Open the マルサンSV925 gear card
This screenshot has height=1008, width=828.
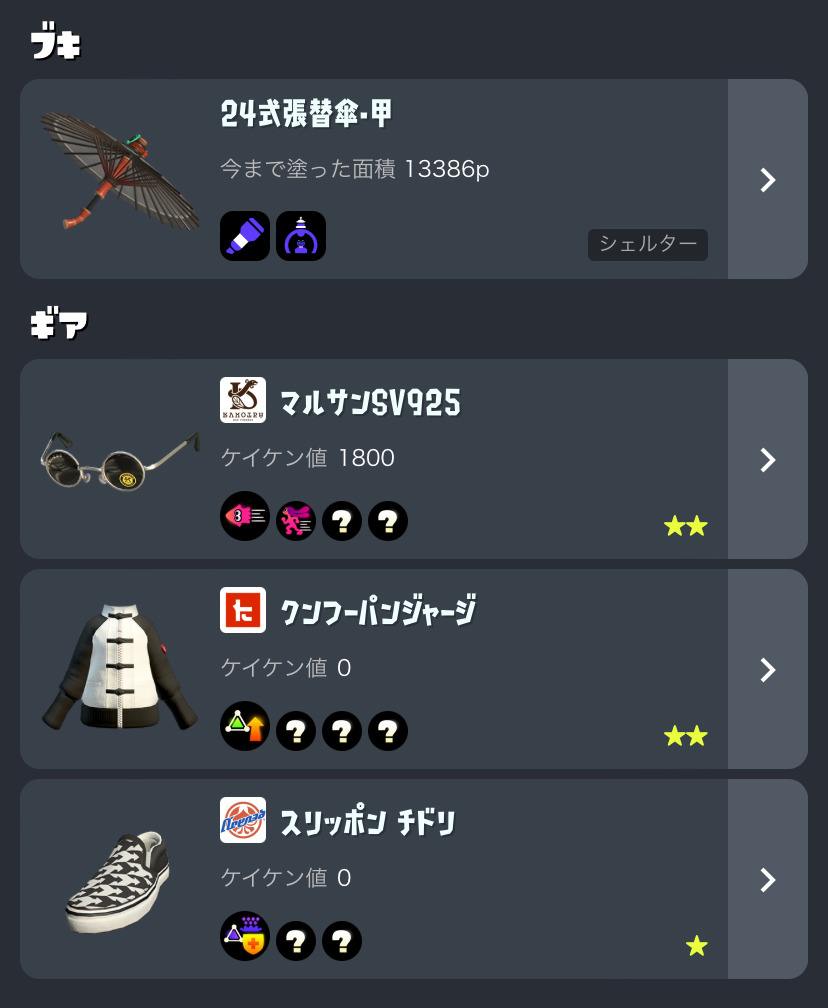point(767,460)
